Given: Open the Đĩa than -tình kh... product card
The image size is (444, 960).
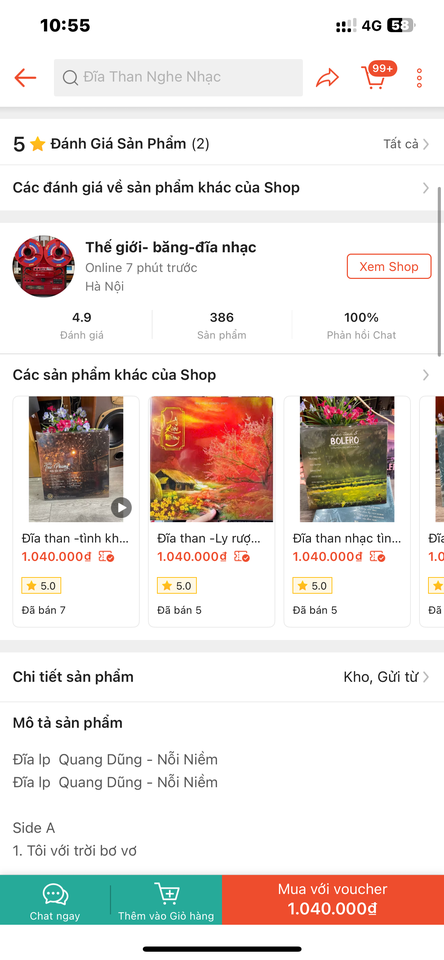Looking at the screenshot, I should [76, 511].
